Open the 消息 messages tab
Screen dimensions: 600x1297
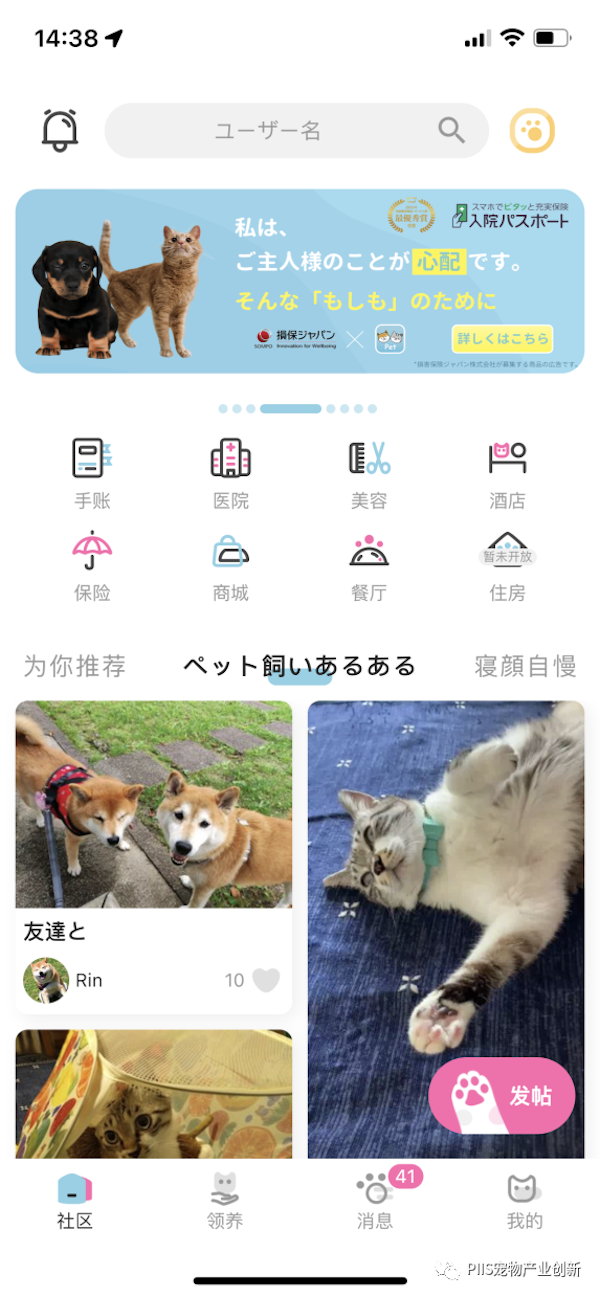[375, 1201]
